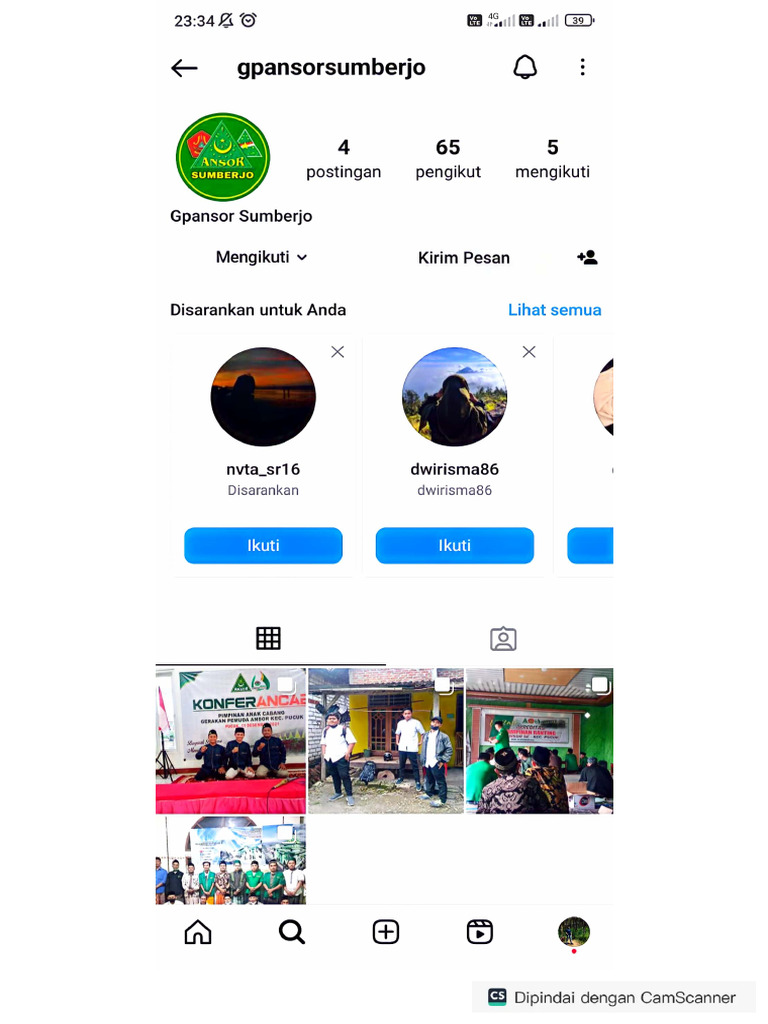View the 5 mengikuti following list
The image size is (768, 1024).
tap(552, 159)
